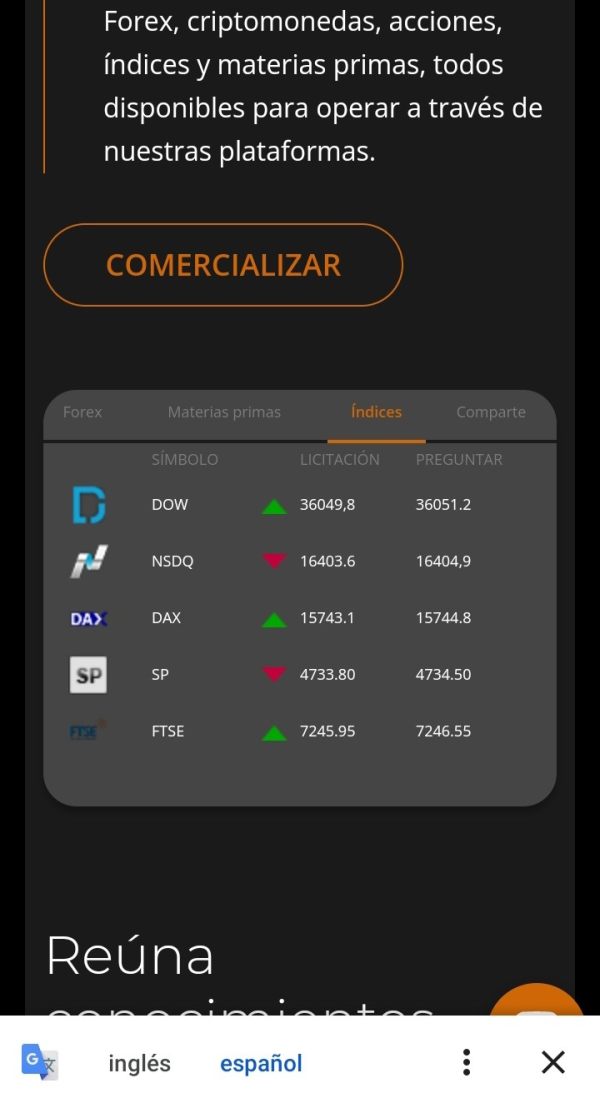Image resolution: width=600 pixels, height=1098 pixels.
Task: Switch to the Forex tab
Action: pyautogui.click(x=83, y=412)
